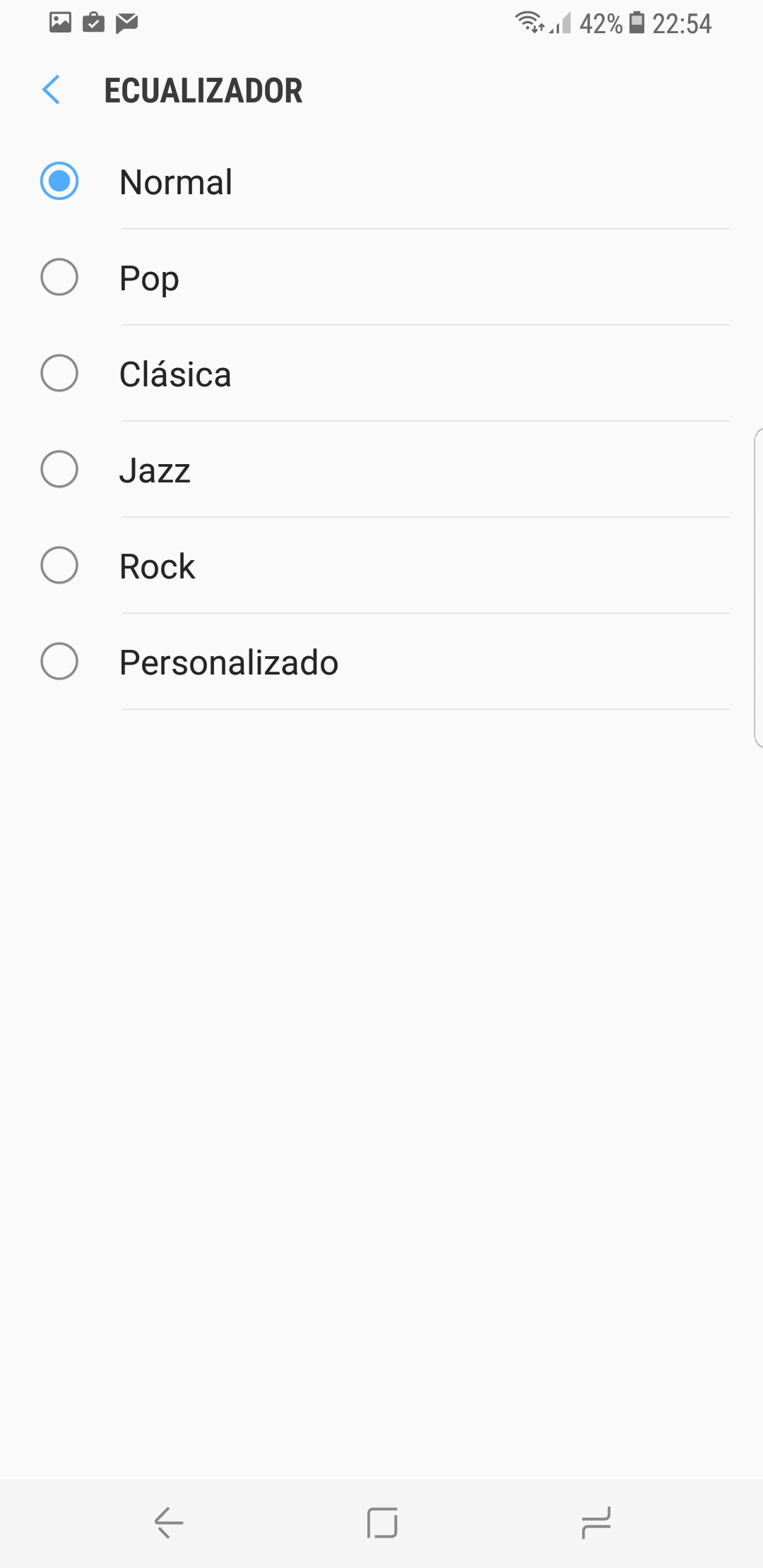763x1568 pixels.
Task: Switch equalizer to Jazz
Action: (59, 470)
